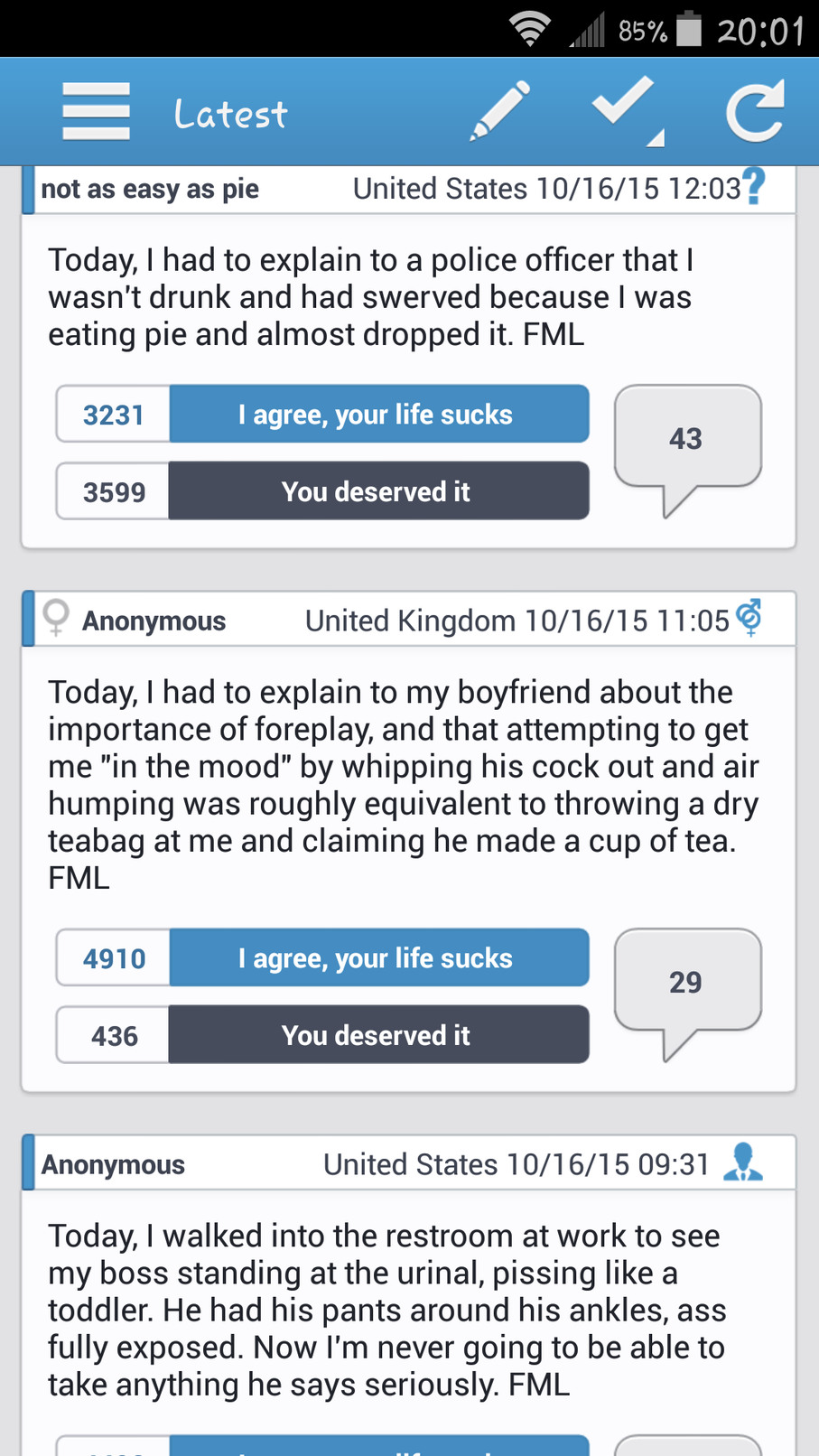
Task: Vote "You deserved it" on the foreplay FML
Action: (x=377, y=1034)
